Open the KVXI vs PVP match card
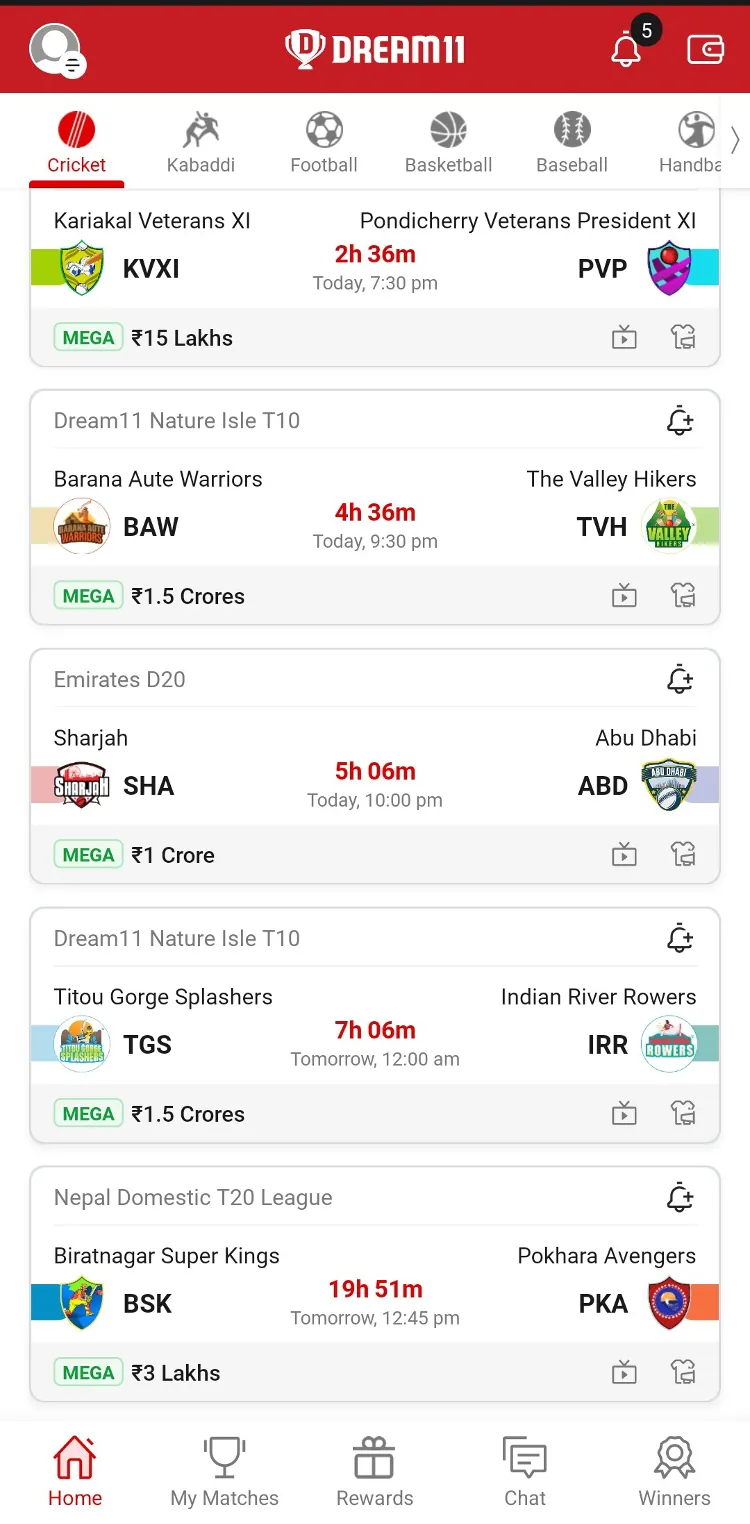 (x=375, y=280)
